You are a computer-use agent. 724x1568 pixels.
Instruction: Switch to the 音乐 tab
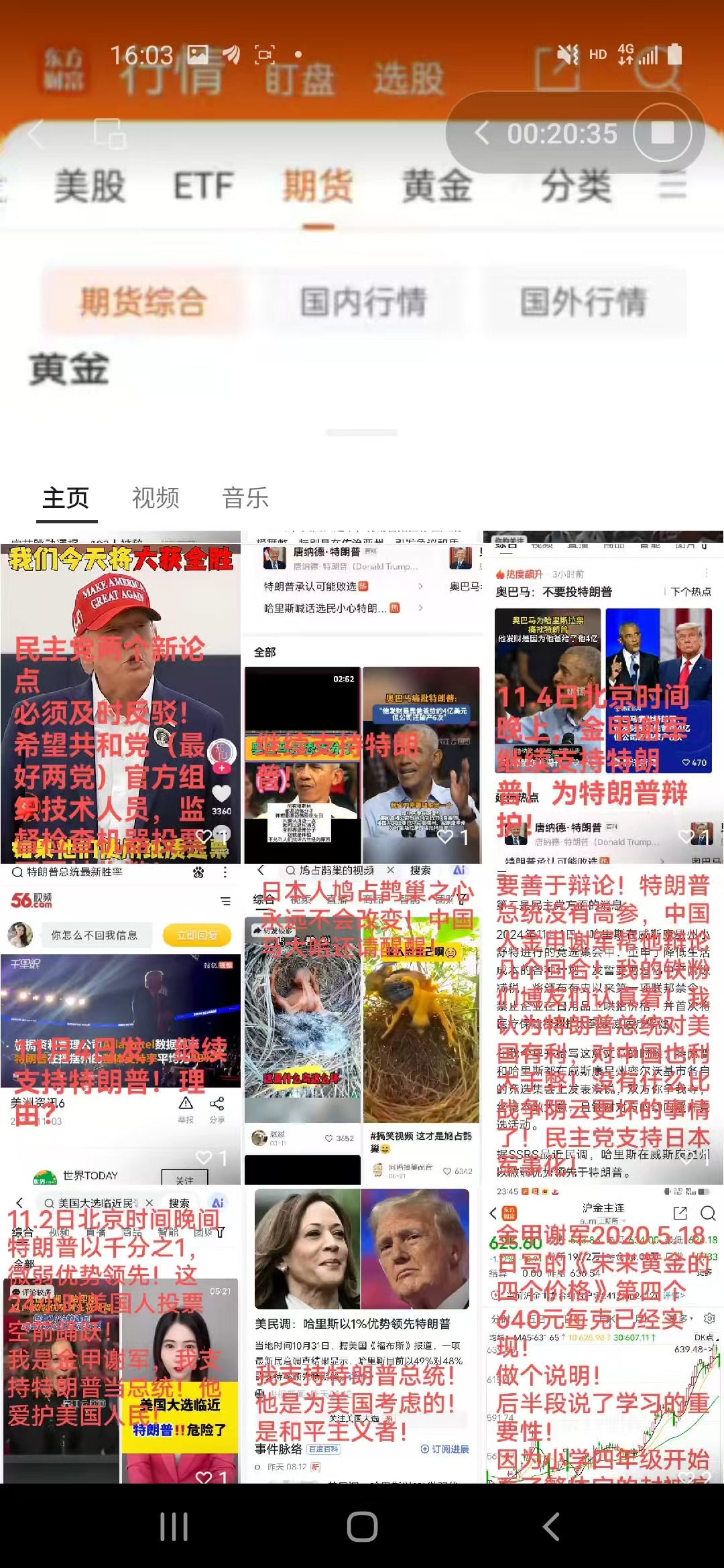pyautogui.click(x=245, y=498)
